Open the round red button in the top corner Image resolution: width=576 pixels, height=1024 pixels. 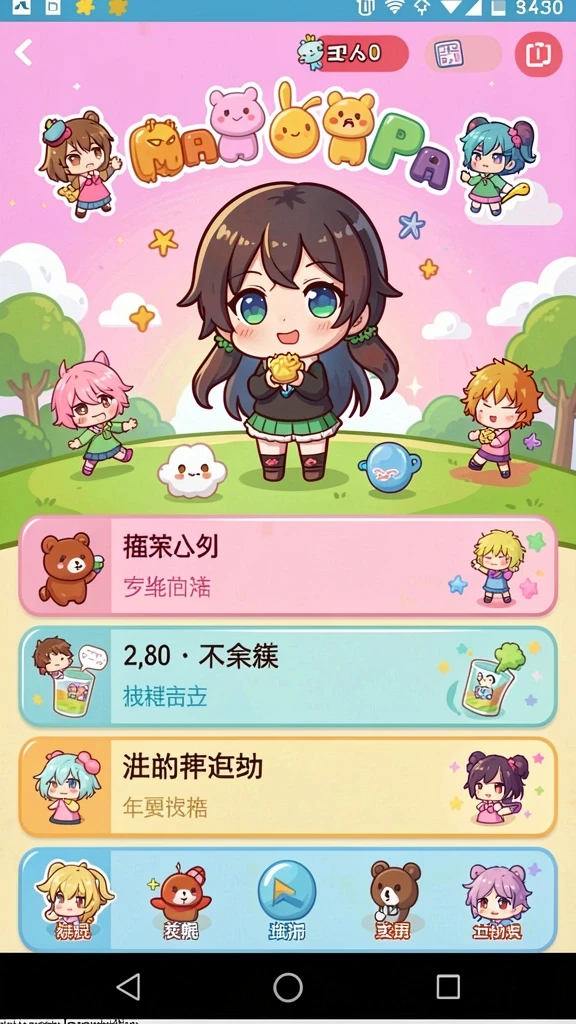click(x=538, y=54)
